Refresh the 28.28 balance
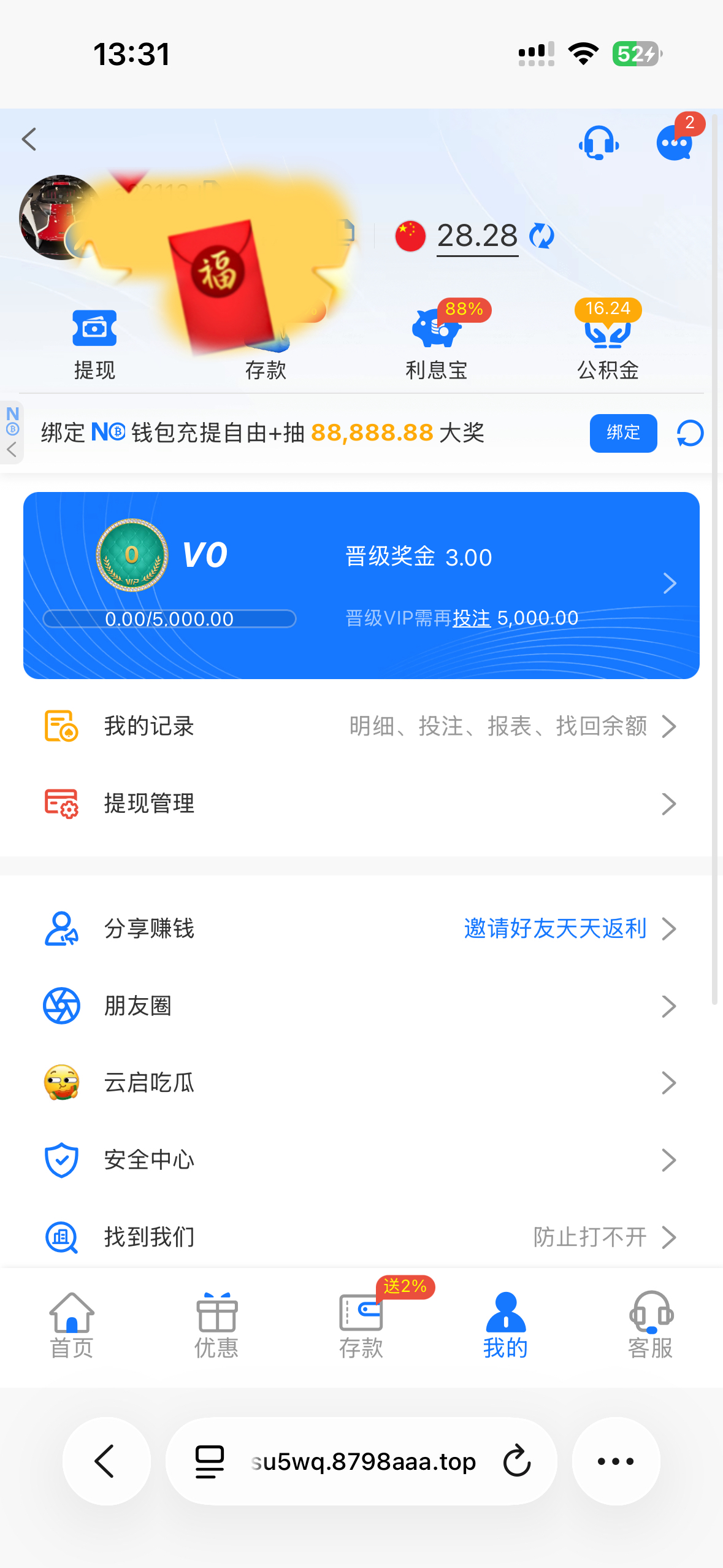Viewport: 723px width, 1568px height. click(541, 236)
